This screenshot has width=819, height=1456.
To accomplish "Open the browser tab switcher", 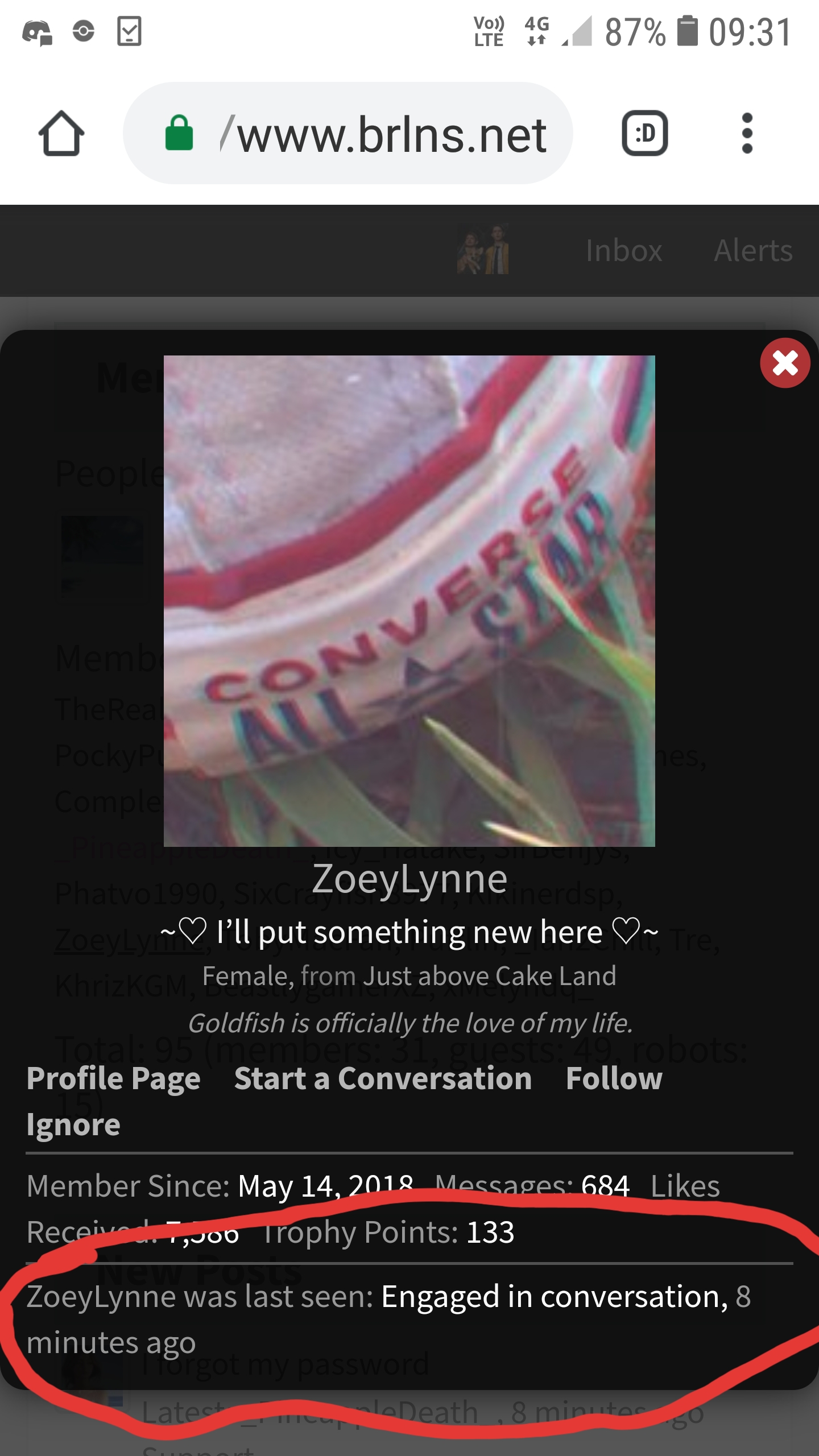I will [645, 133].
